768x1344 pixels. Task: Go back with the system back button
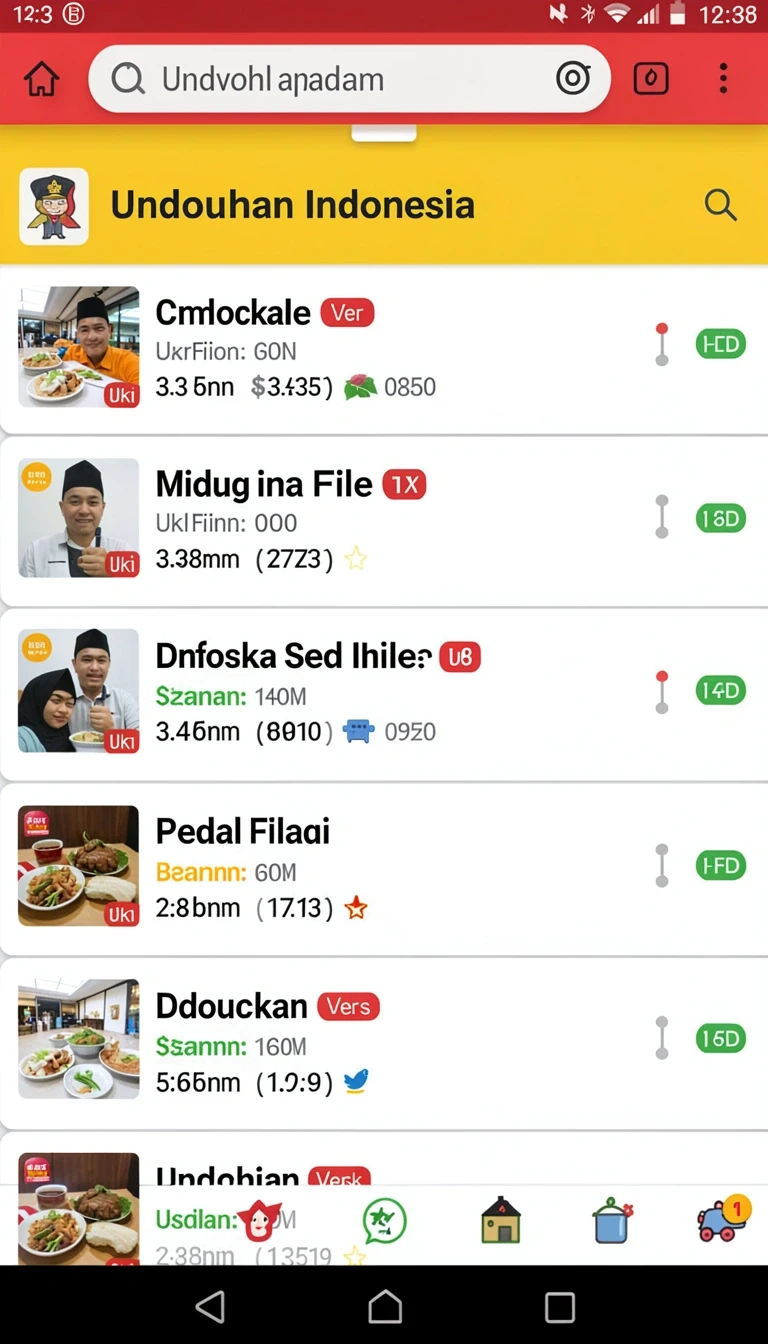coord(210,1306)
